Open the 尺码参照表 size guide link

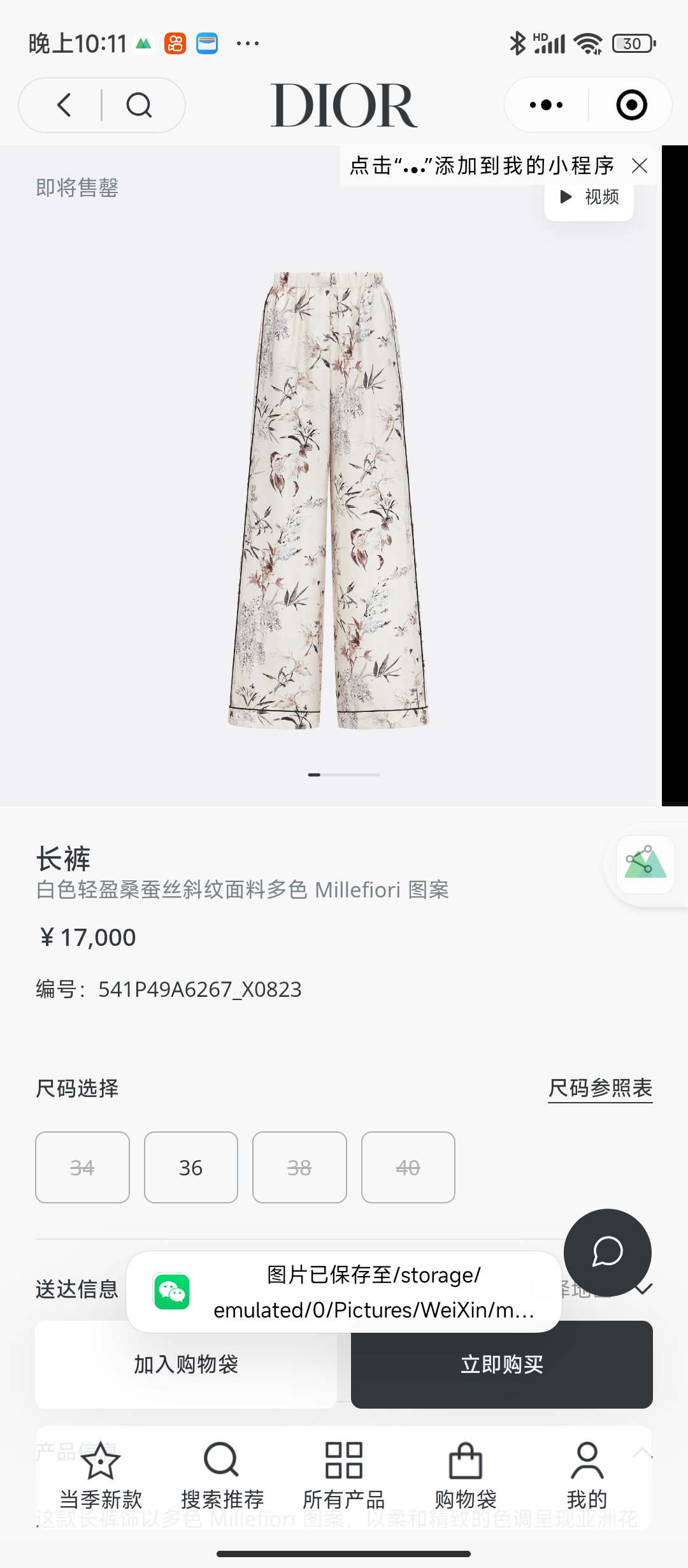[x=600, y=1088]
